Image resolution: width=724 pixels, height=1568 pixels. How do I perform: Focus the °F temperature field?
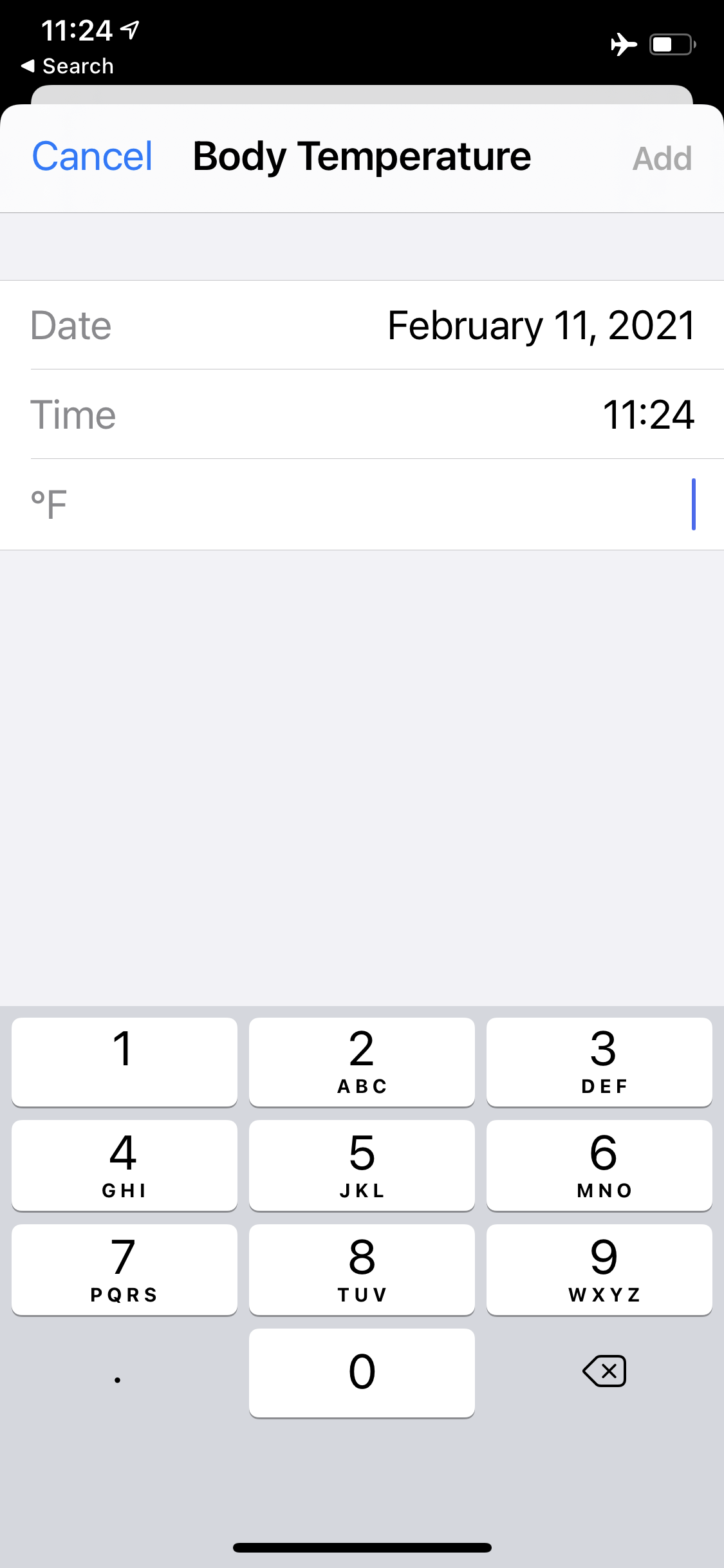tap(362, 505)
